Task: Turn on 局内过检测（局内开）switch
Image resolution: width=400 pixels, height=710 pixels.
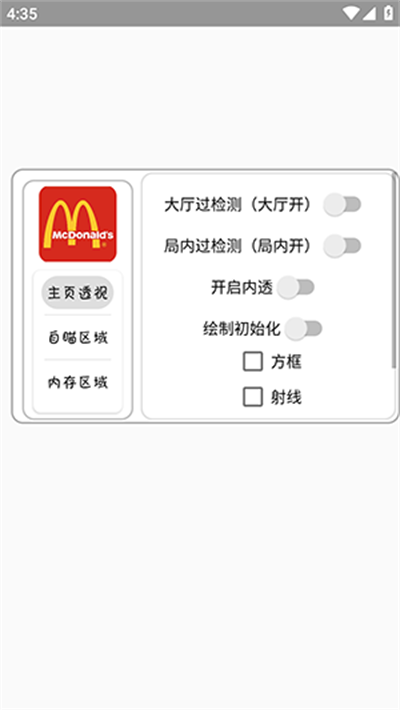Action: point(342,246)
